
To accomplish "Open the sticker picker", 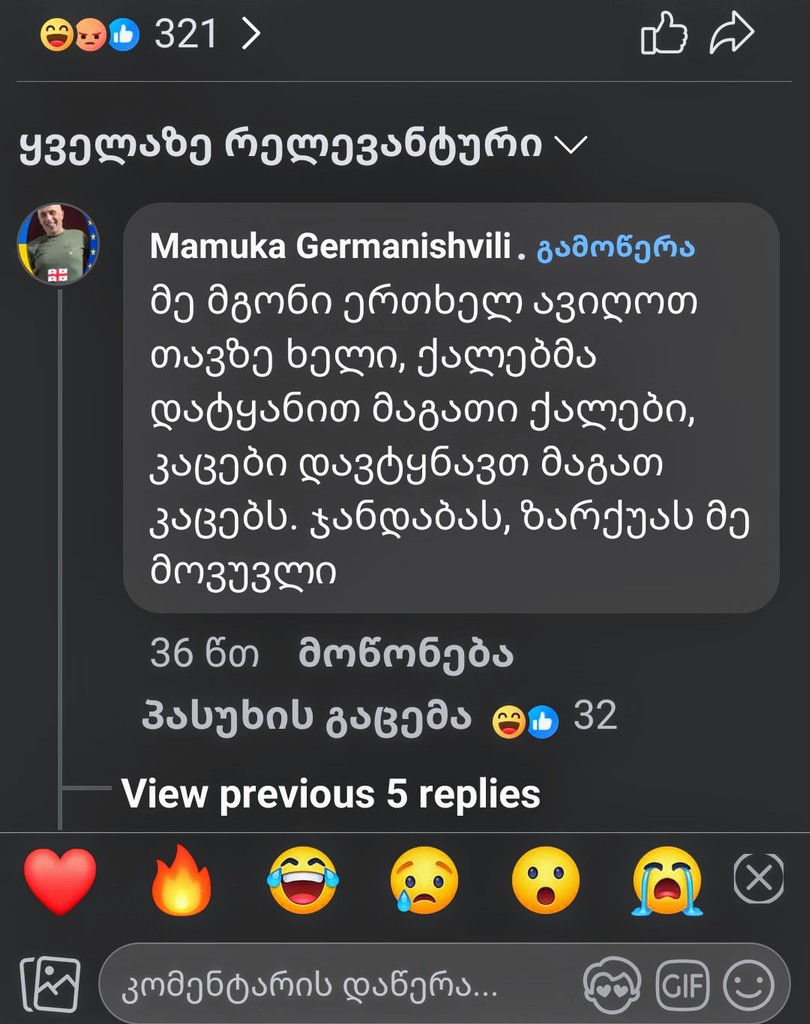I will (x=611, y=984).
